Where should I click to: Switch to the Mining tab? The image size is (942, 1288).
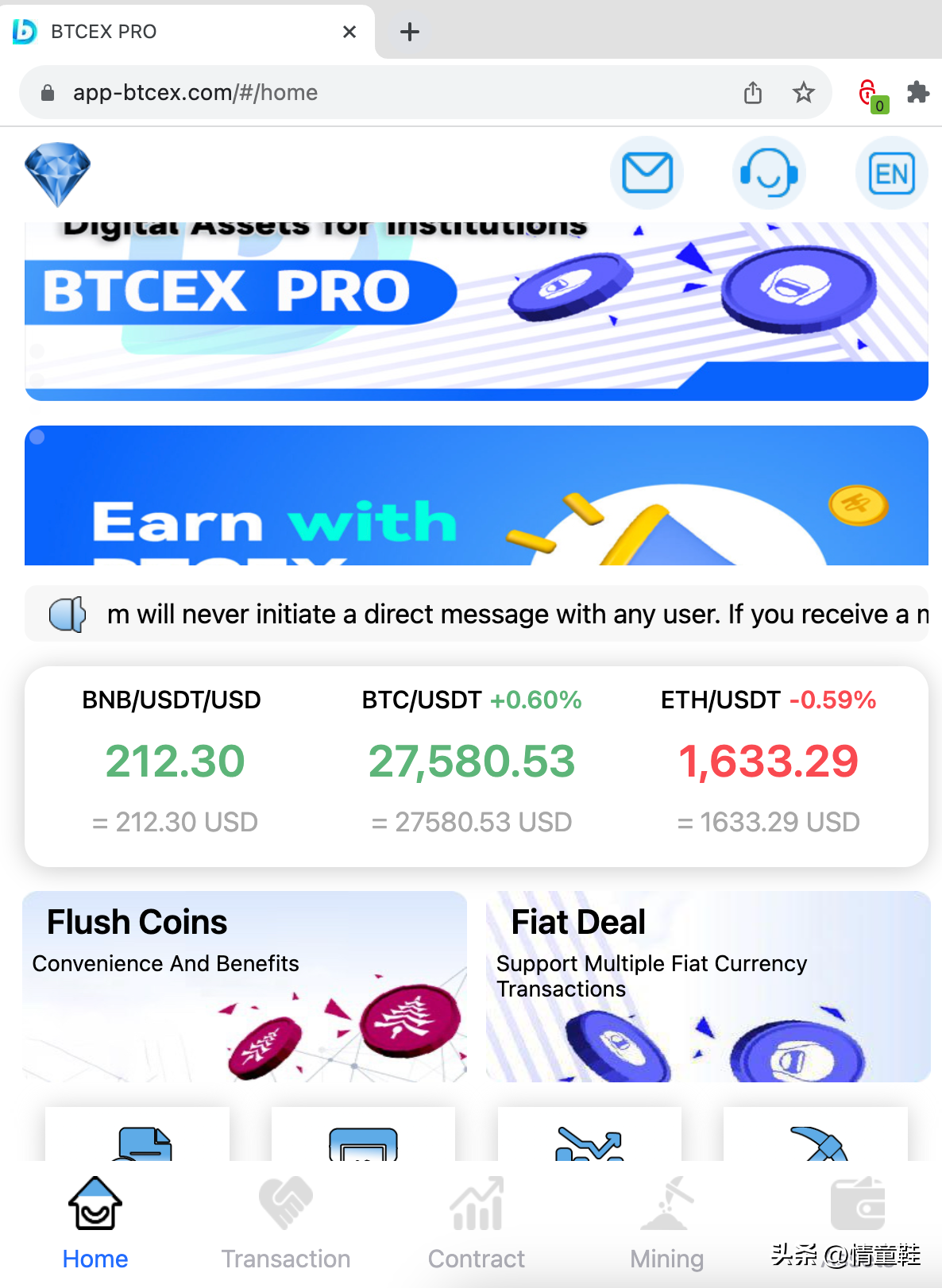point(667,1224)
